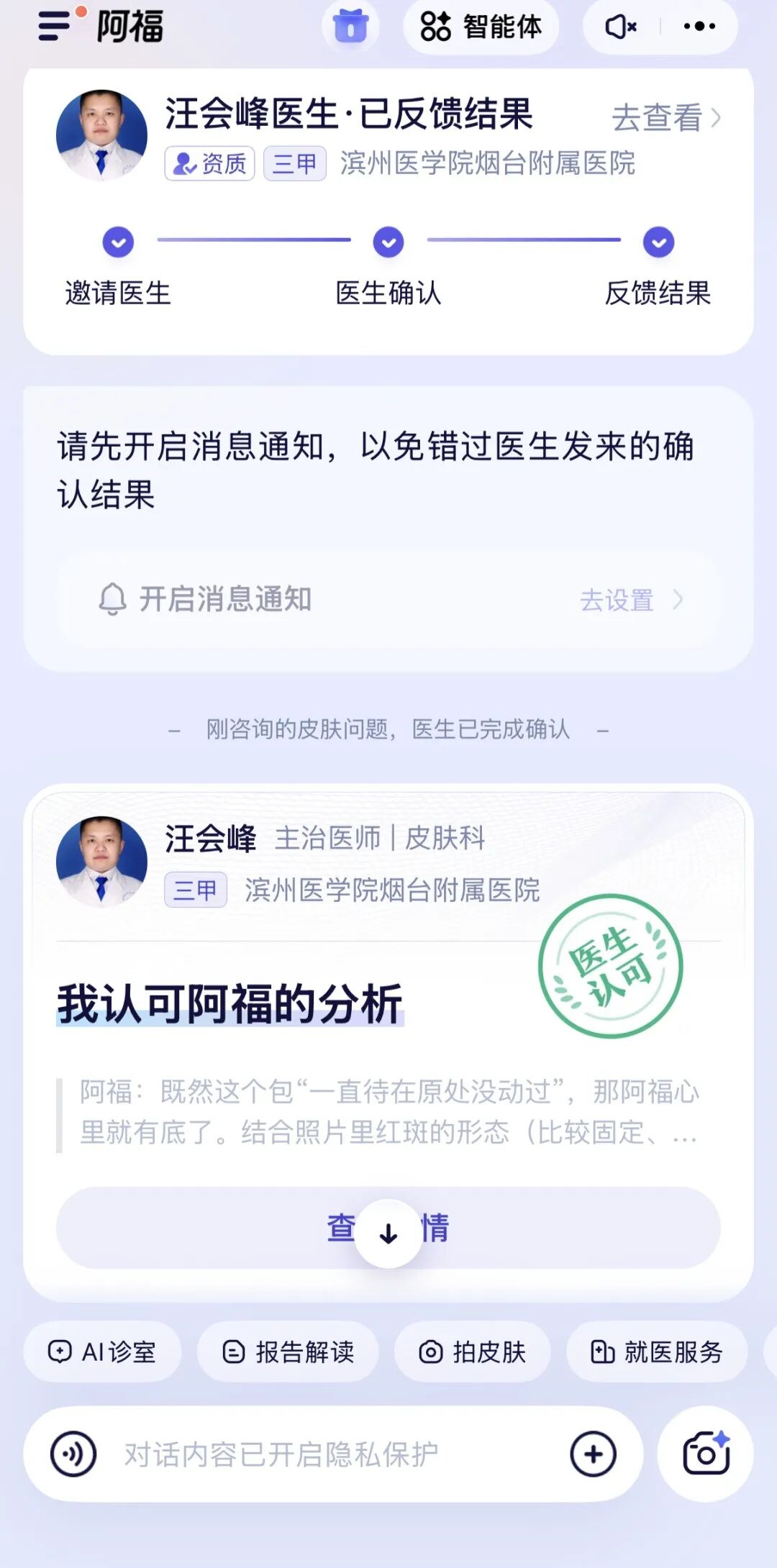Open the plus attachment options
This screenshot has width=777, height=1568.
point(594,1454)
